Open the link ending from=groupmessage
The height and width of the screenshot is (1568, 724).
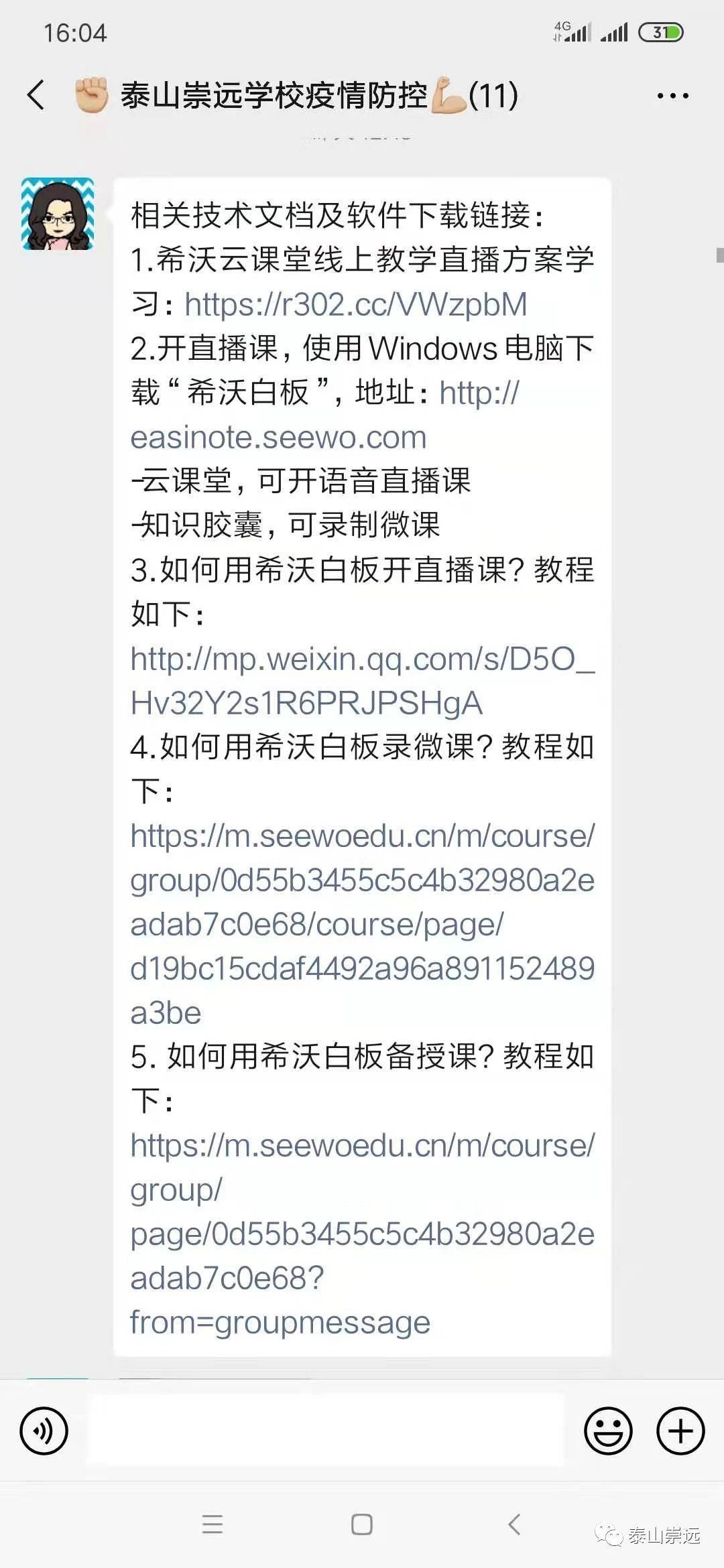362,1234
